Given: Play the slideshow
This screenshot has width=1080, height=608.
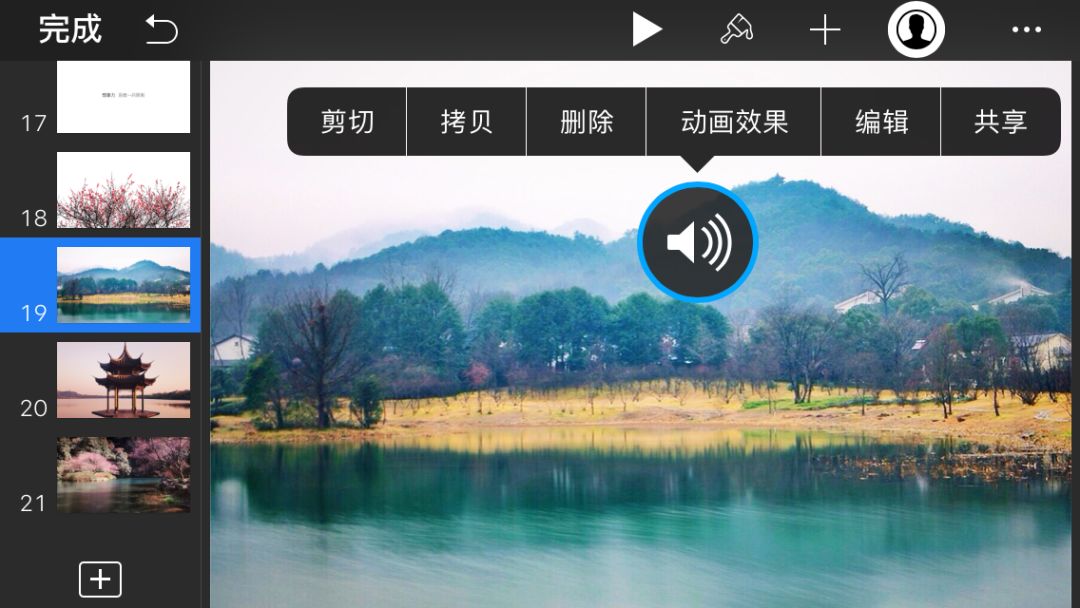Looking at the screenshot, I should point(647,30).
